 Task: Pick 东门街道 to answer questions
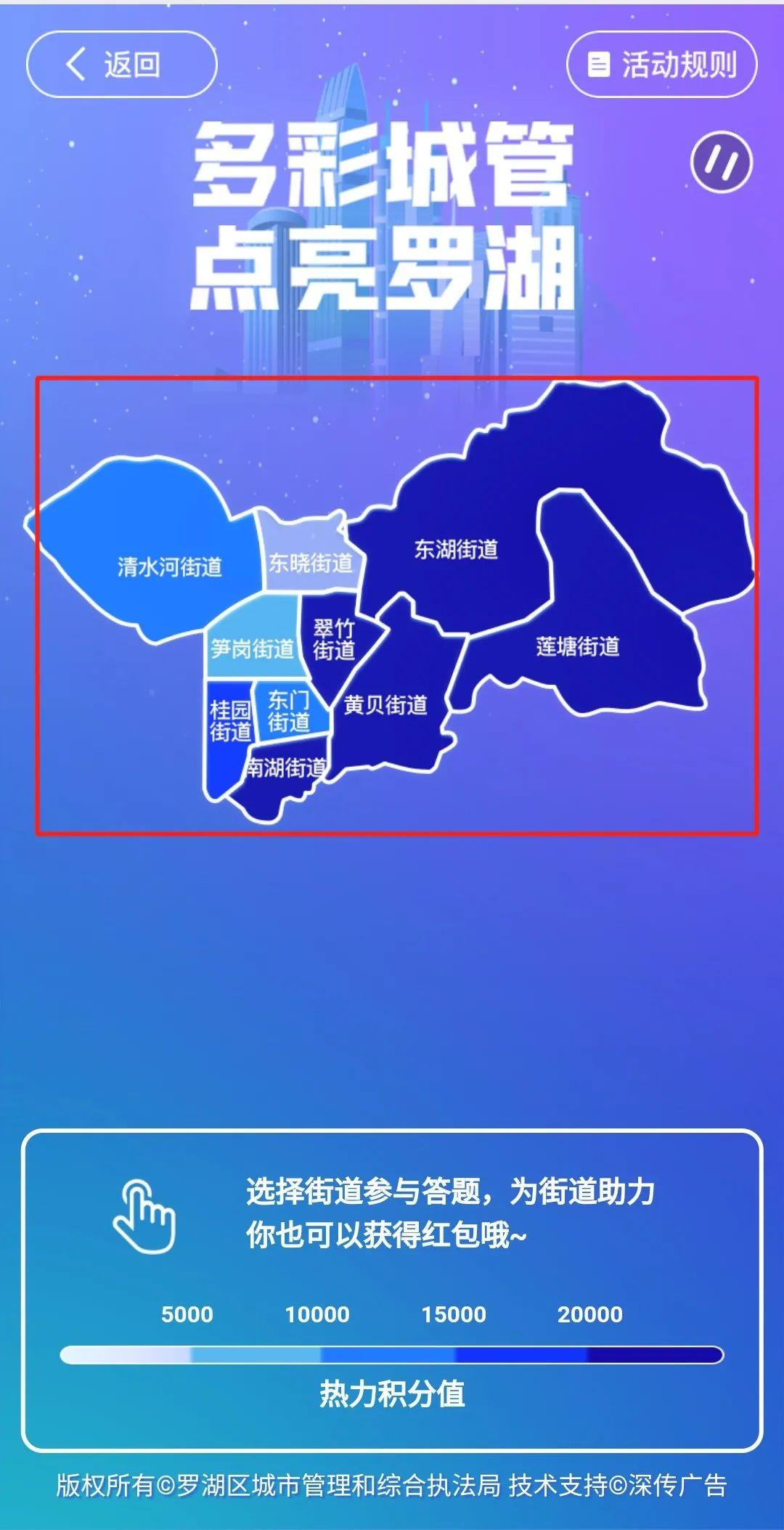click(x=289, y=711)
